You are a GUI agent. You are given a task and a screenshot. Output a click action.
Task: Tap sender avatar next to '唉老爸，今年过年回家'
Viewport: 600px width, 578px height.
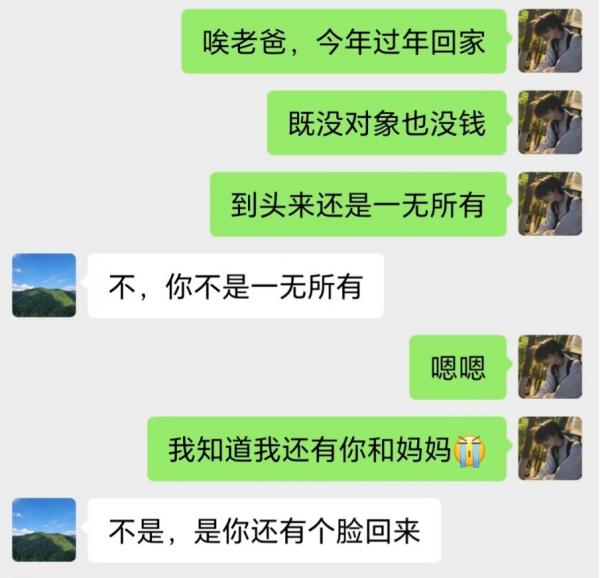point(550,41)
